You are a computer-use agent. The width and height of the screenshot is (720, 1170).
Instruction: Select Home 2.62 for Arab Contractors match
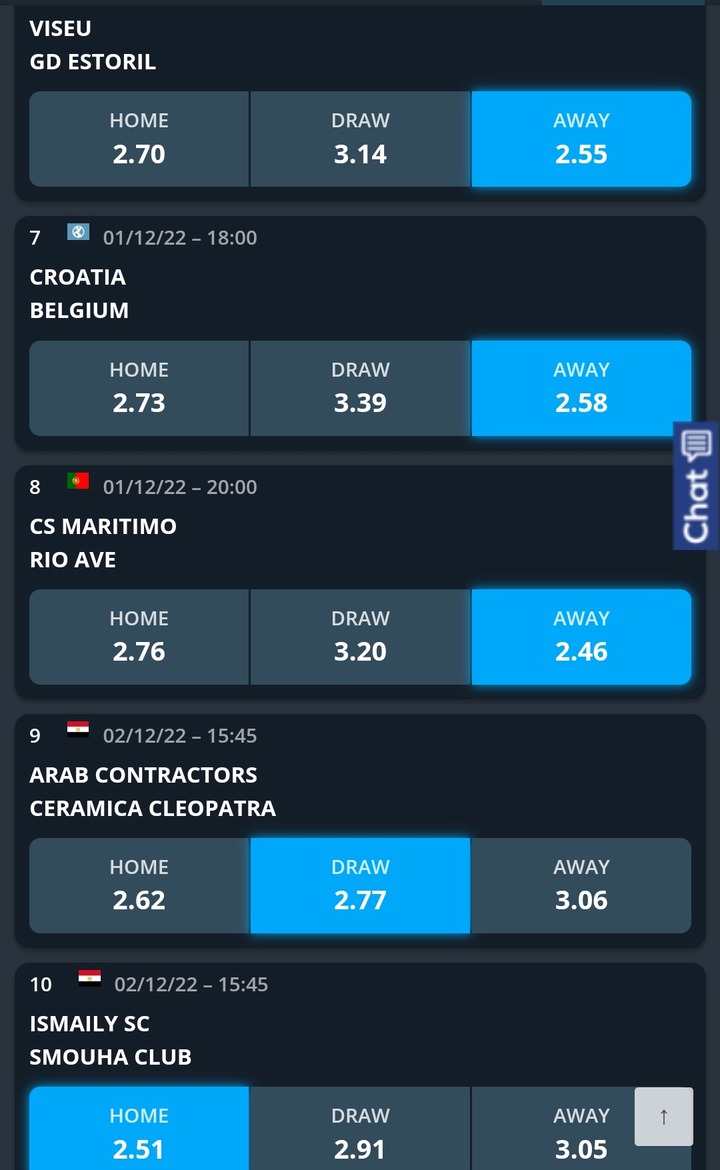(139, 885)
